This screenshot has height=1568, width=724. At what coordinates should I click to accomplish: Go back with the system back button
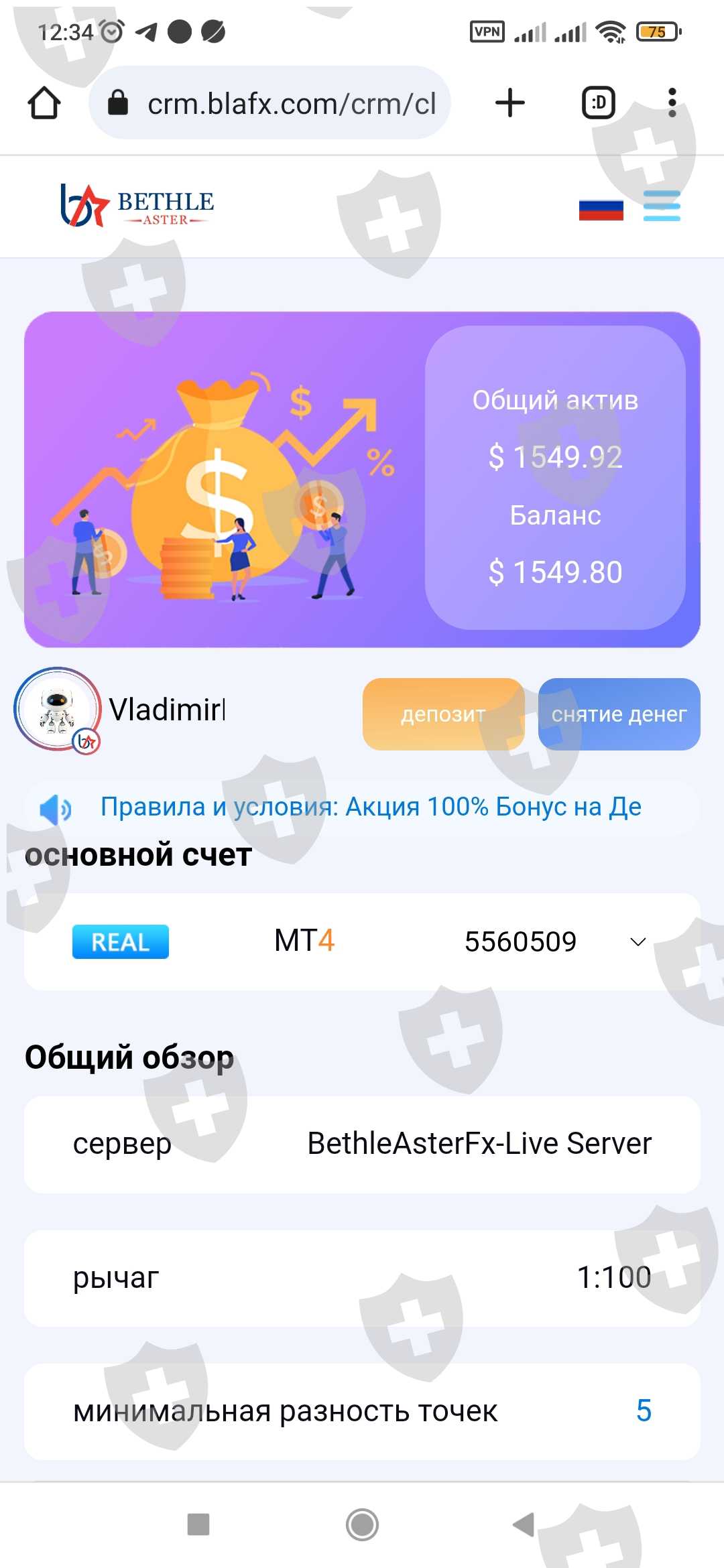pos(524,1524)
